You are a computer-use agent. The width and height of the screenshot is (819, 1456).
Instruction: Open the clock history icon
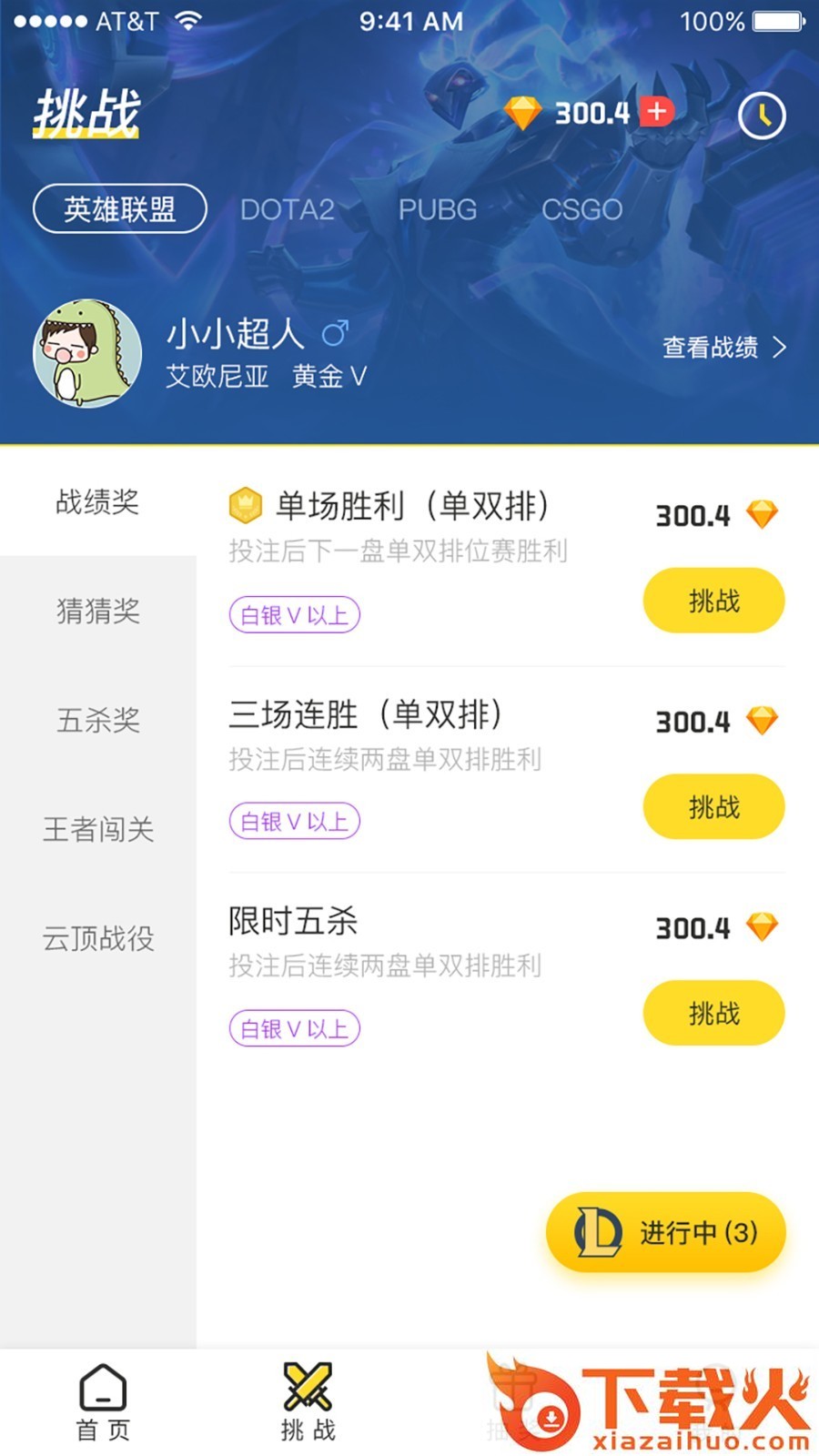(761, 116)
